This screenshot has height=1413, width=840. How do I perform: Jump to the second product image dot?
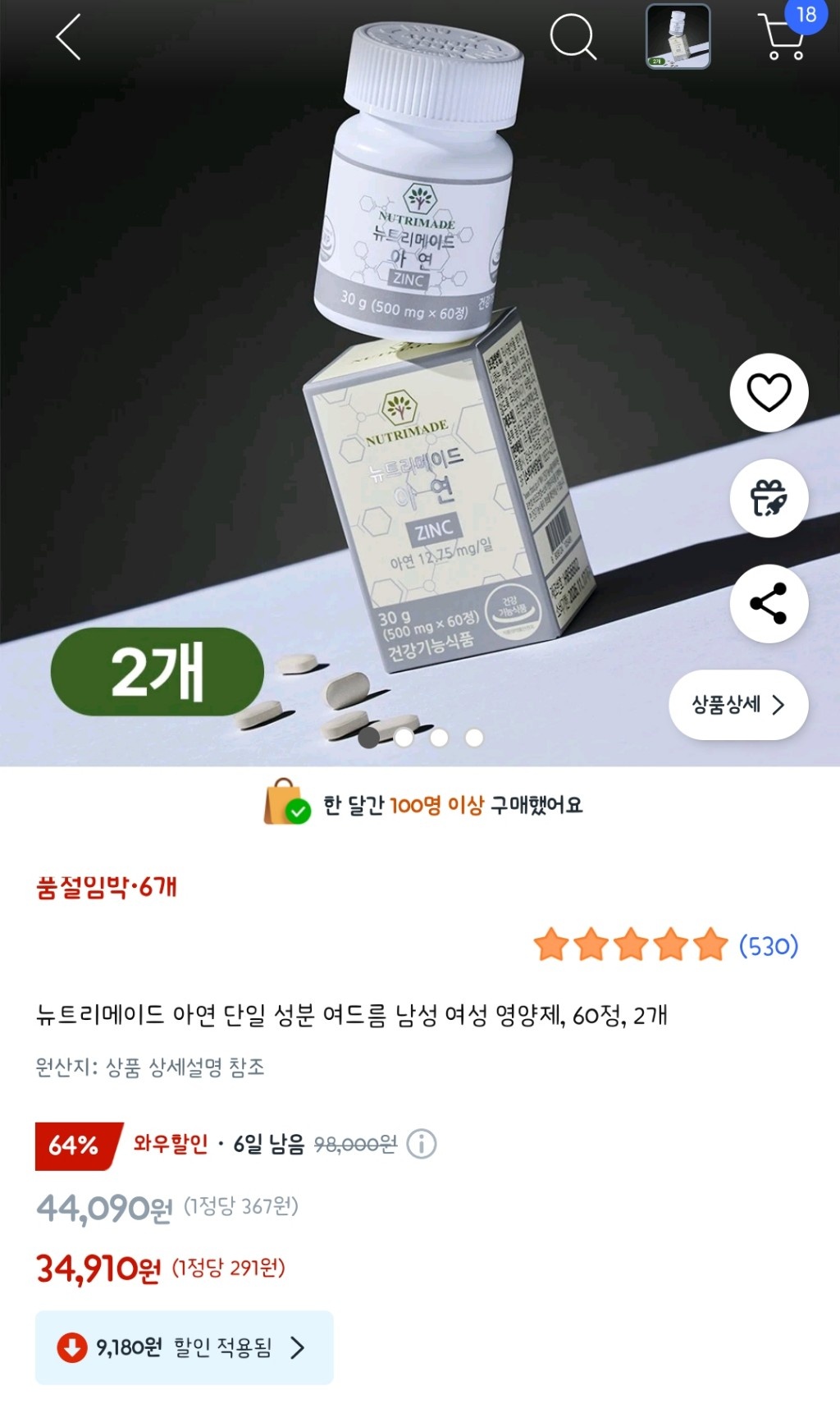(404, 738)
